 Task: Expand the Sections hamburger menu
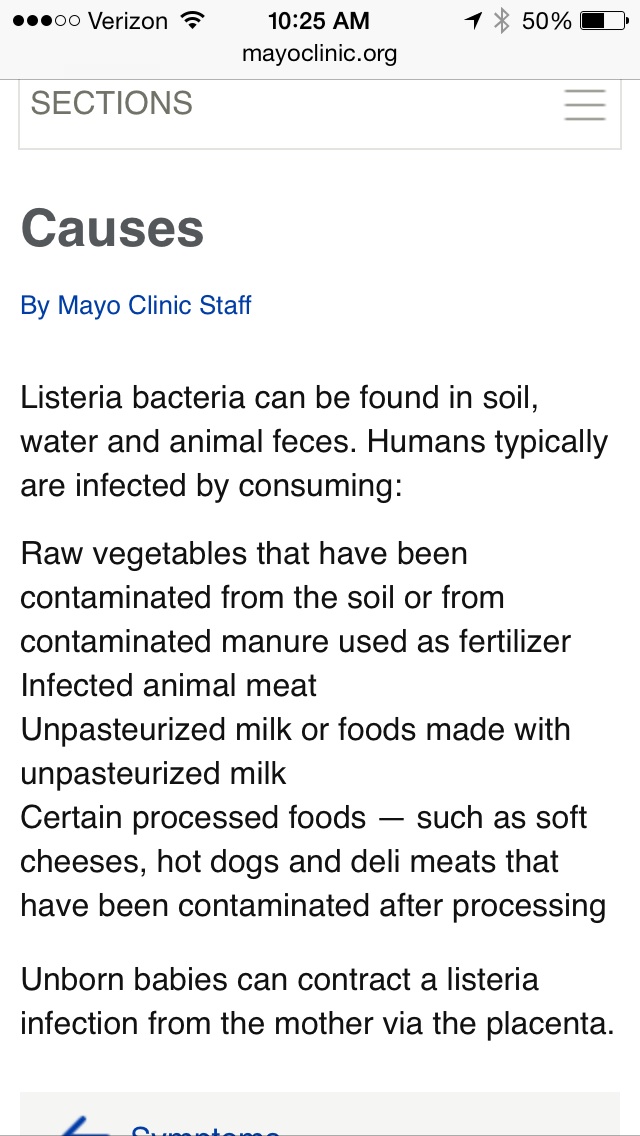(x=584, y=105)
